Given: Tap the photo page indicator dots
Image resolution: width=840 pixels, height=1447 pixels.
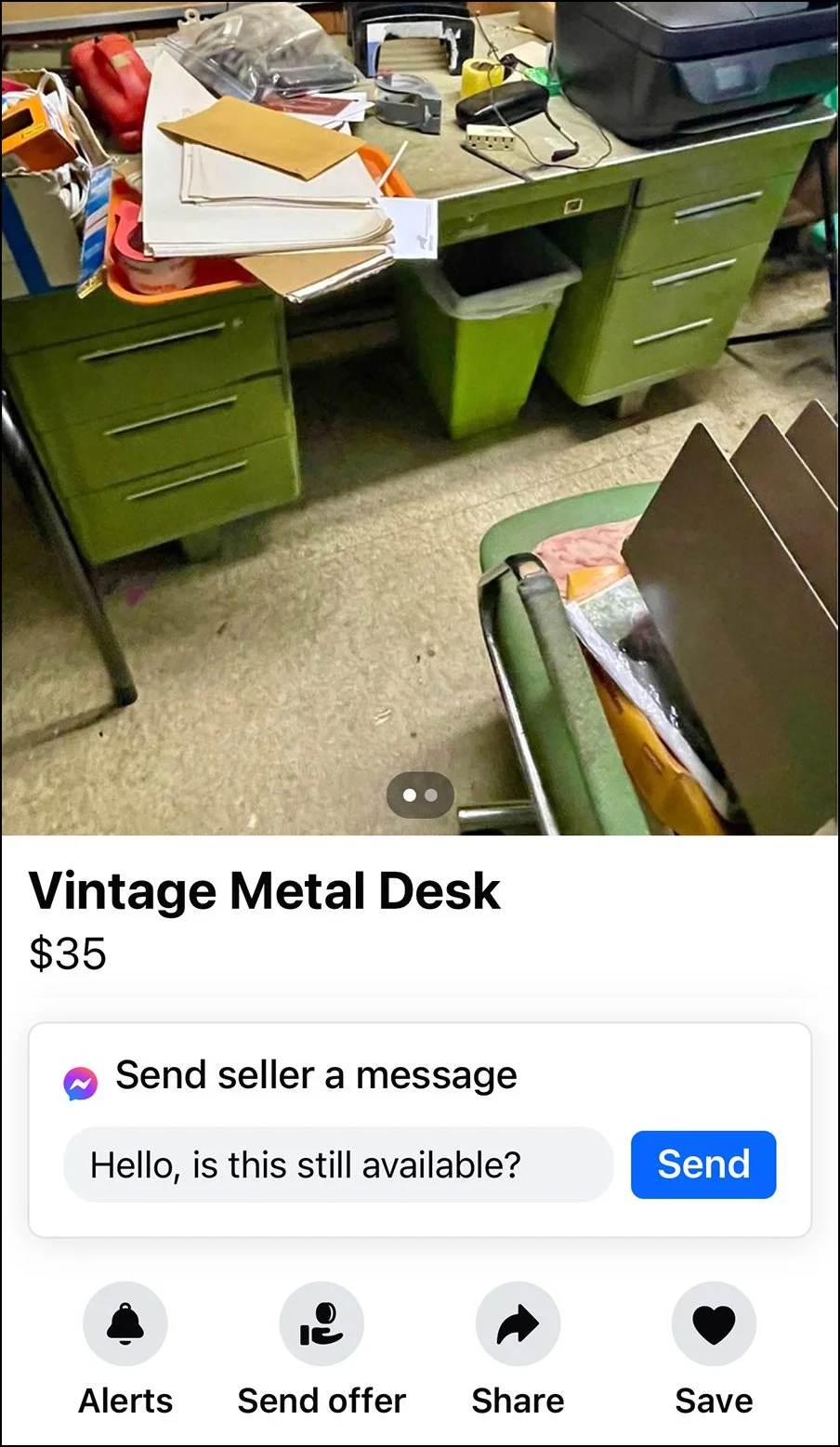Looking at the screenshot, I should [420, 796].
